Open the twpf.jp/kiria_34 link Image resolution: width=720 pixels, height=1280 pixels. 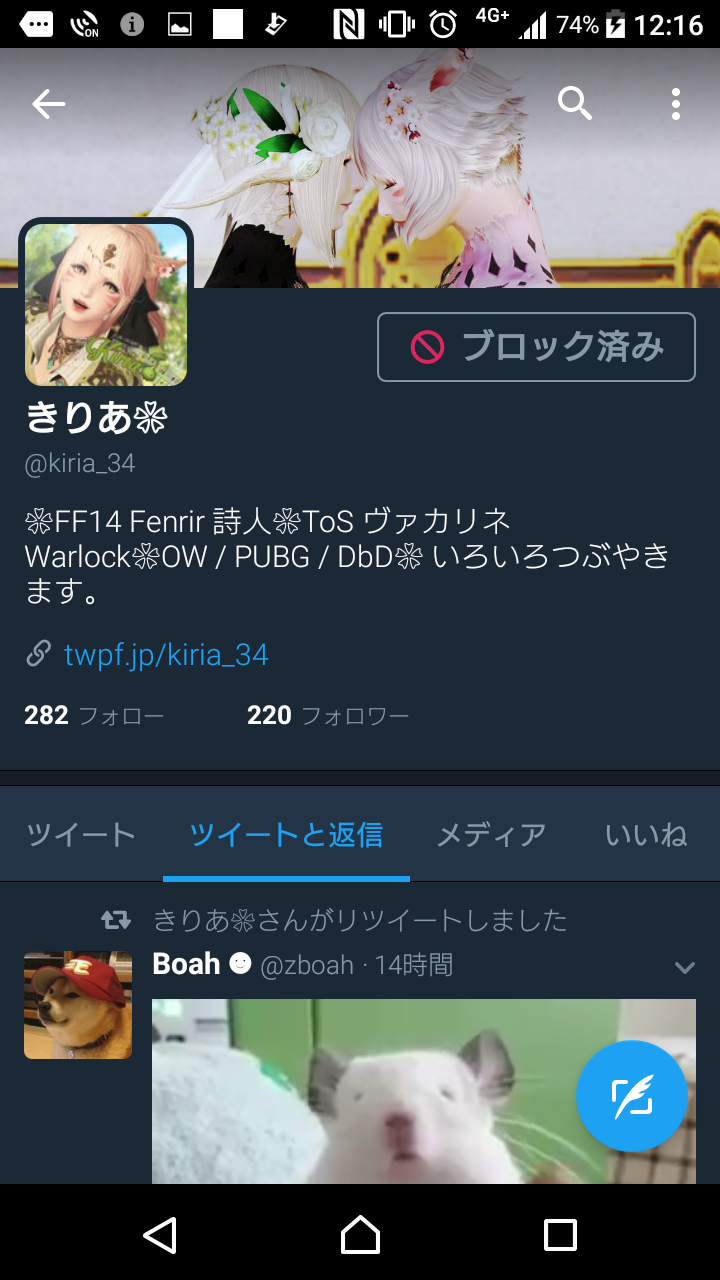[166, 654]
